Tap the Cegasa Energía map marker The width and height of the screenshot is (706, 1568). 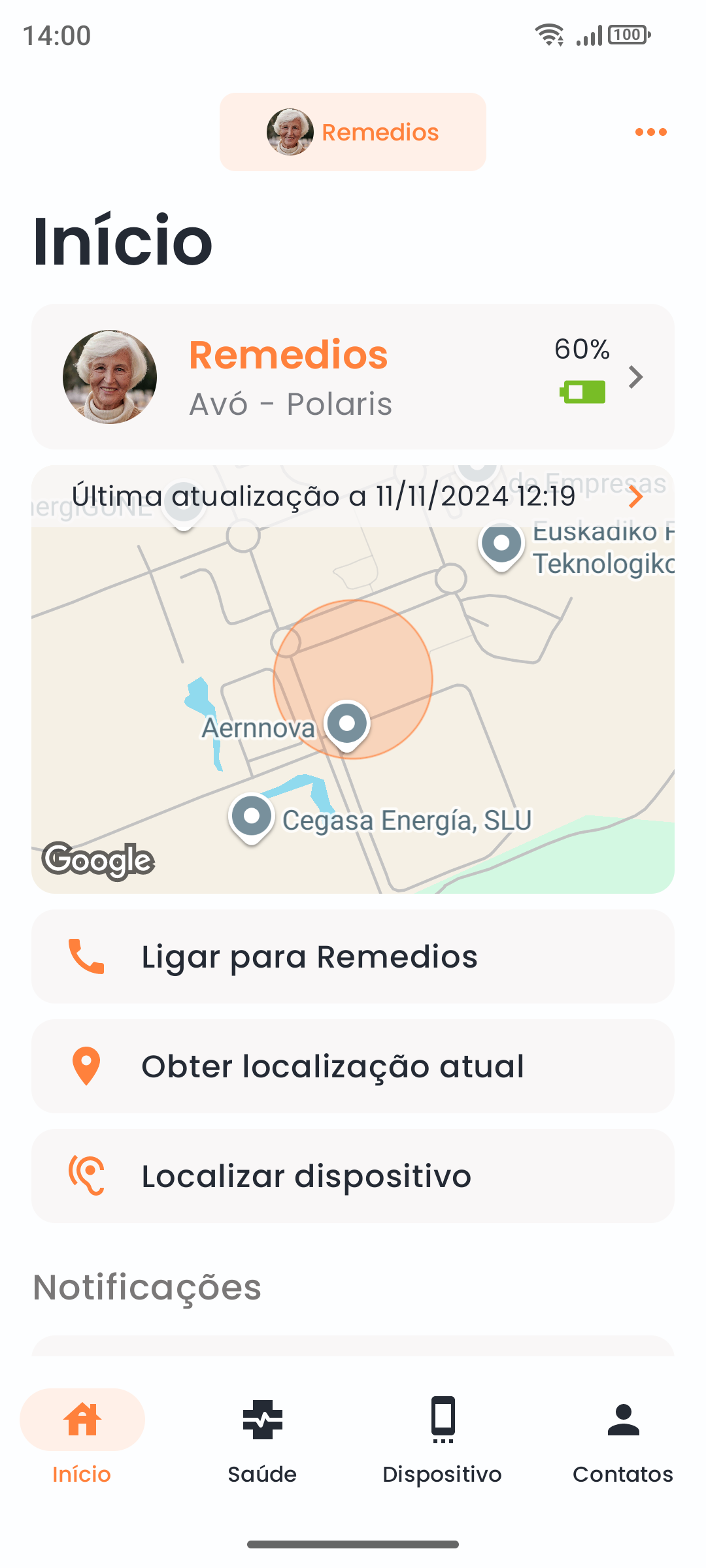click(252, 815)
